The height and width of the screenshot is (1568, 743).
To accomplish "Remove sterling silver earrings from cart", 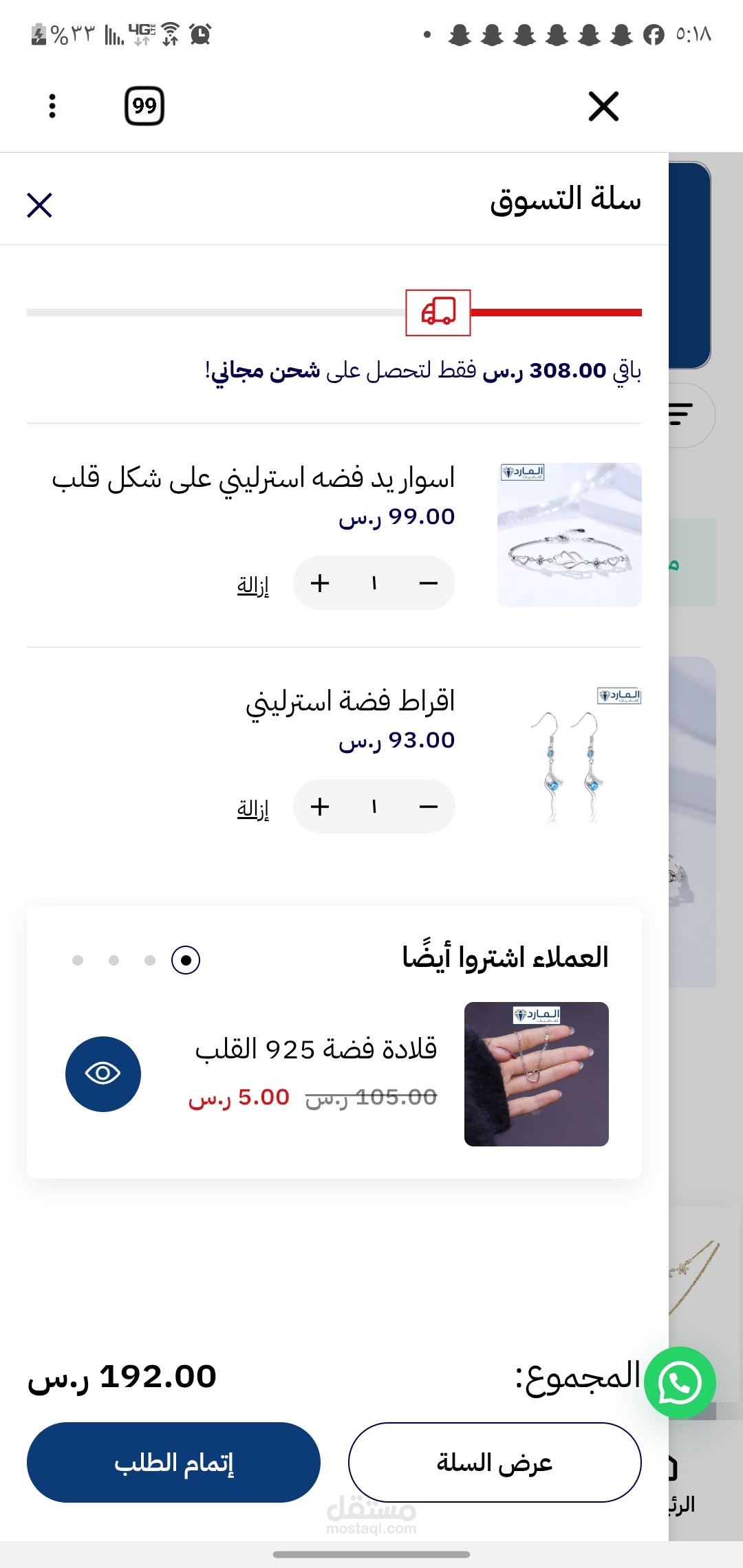I will [x=253, y=809].
